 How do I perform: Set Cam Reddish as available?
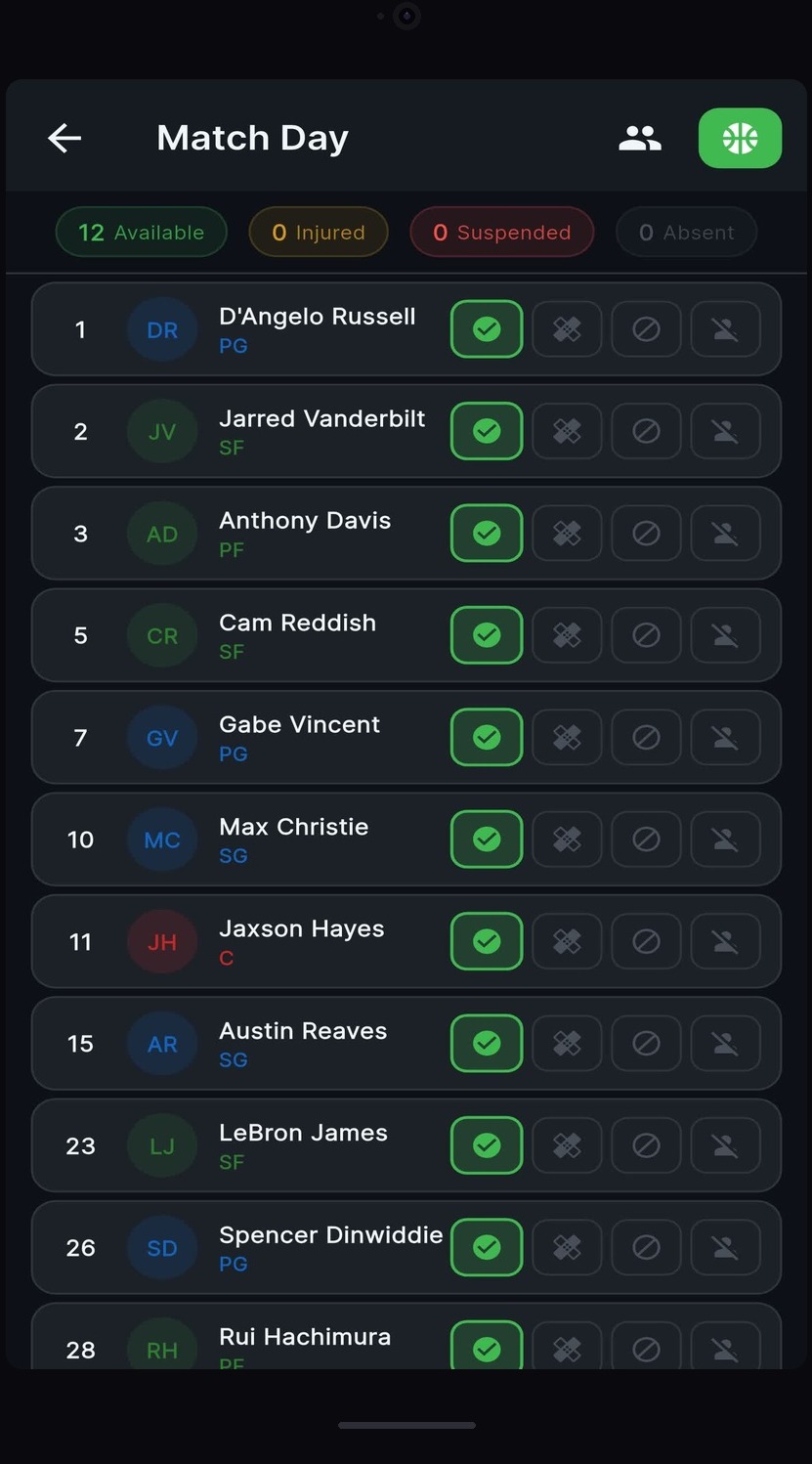[x=487, y=635]
